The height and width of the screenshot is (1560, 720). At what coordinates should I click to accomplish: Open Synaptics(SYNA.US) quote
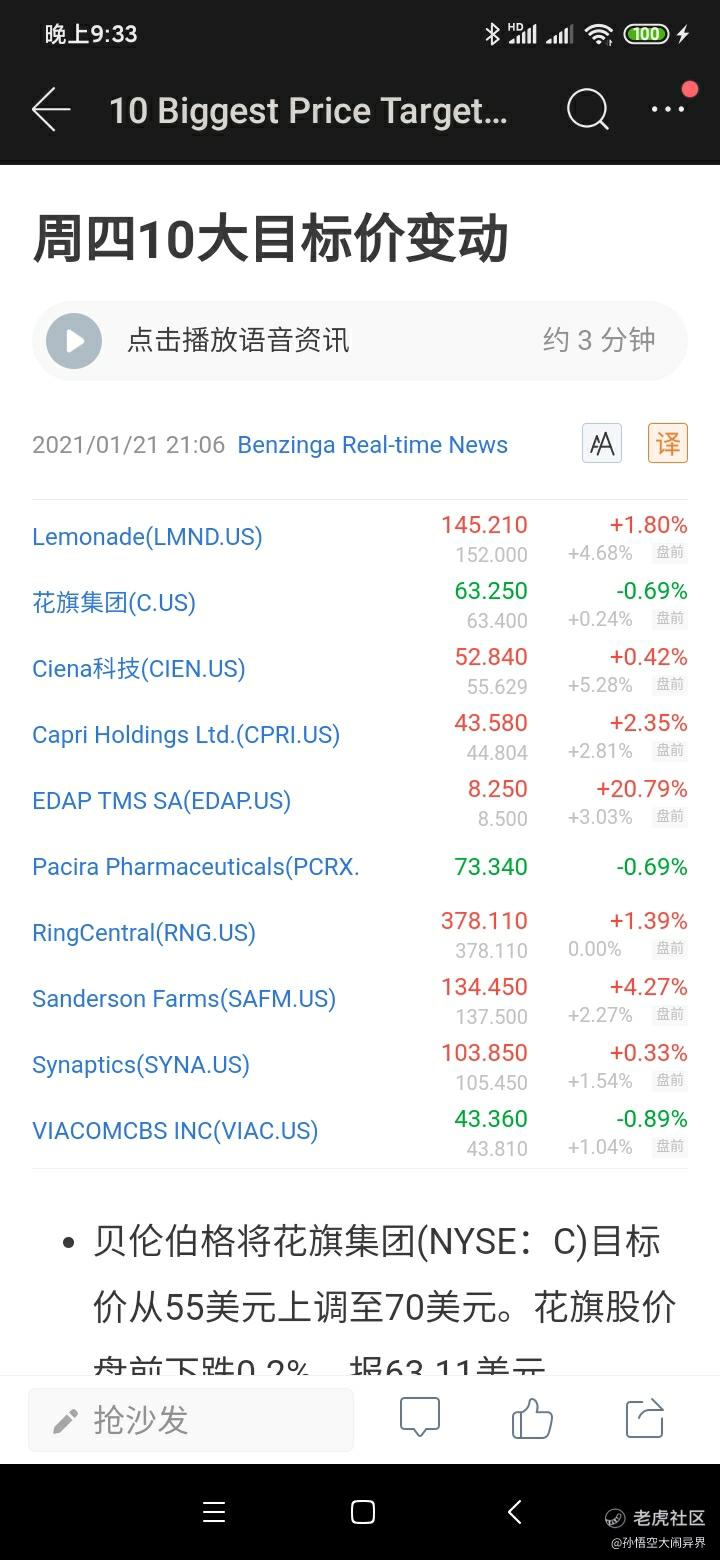(360, 1066)
